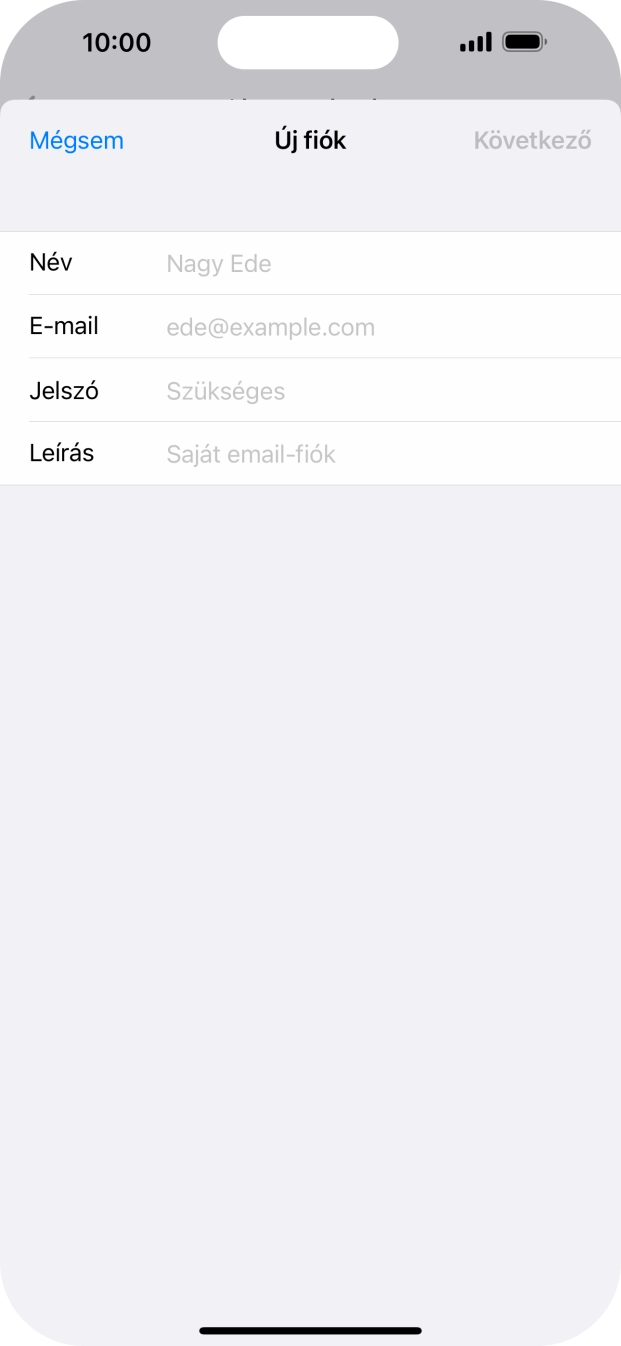Select the E-mail address field
The width and height of the screenshot is (621, 1346).
click(380, 327)
